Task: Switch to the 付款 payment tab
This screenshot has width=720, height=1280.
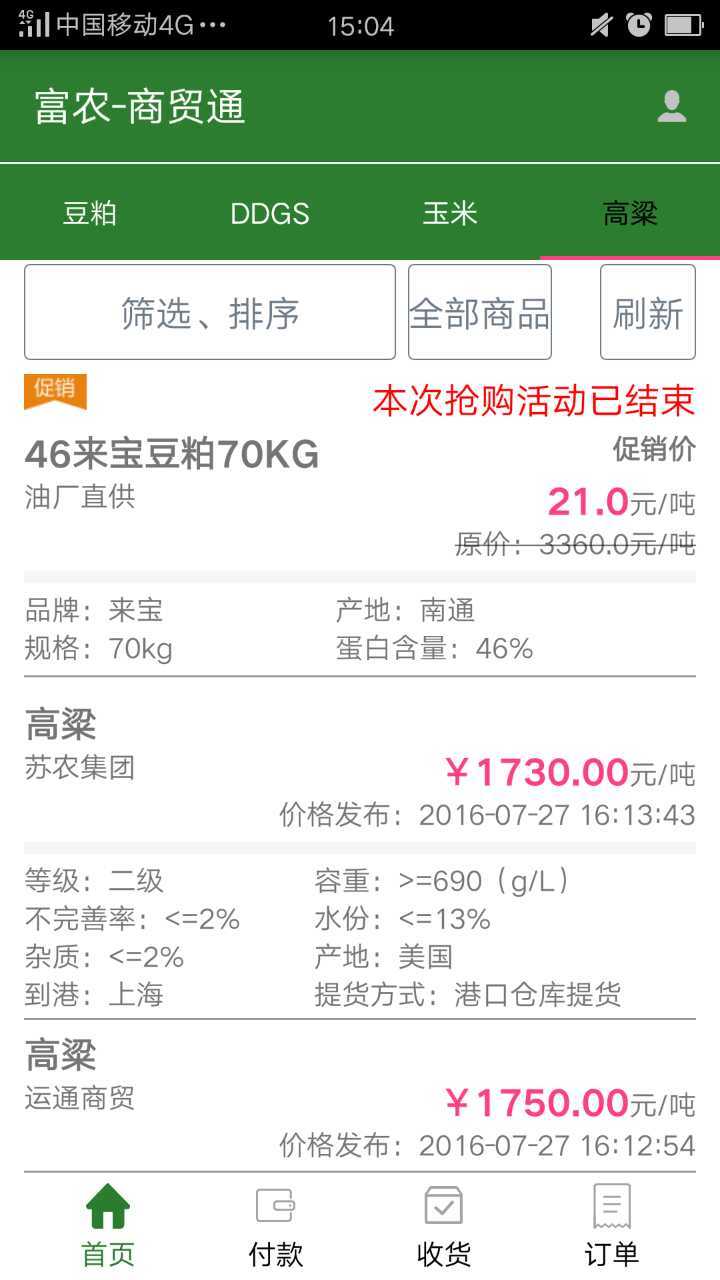Action: coord(275,1226)
